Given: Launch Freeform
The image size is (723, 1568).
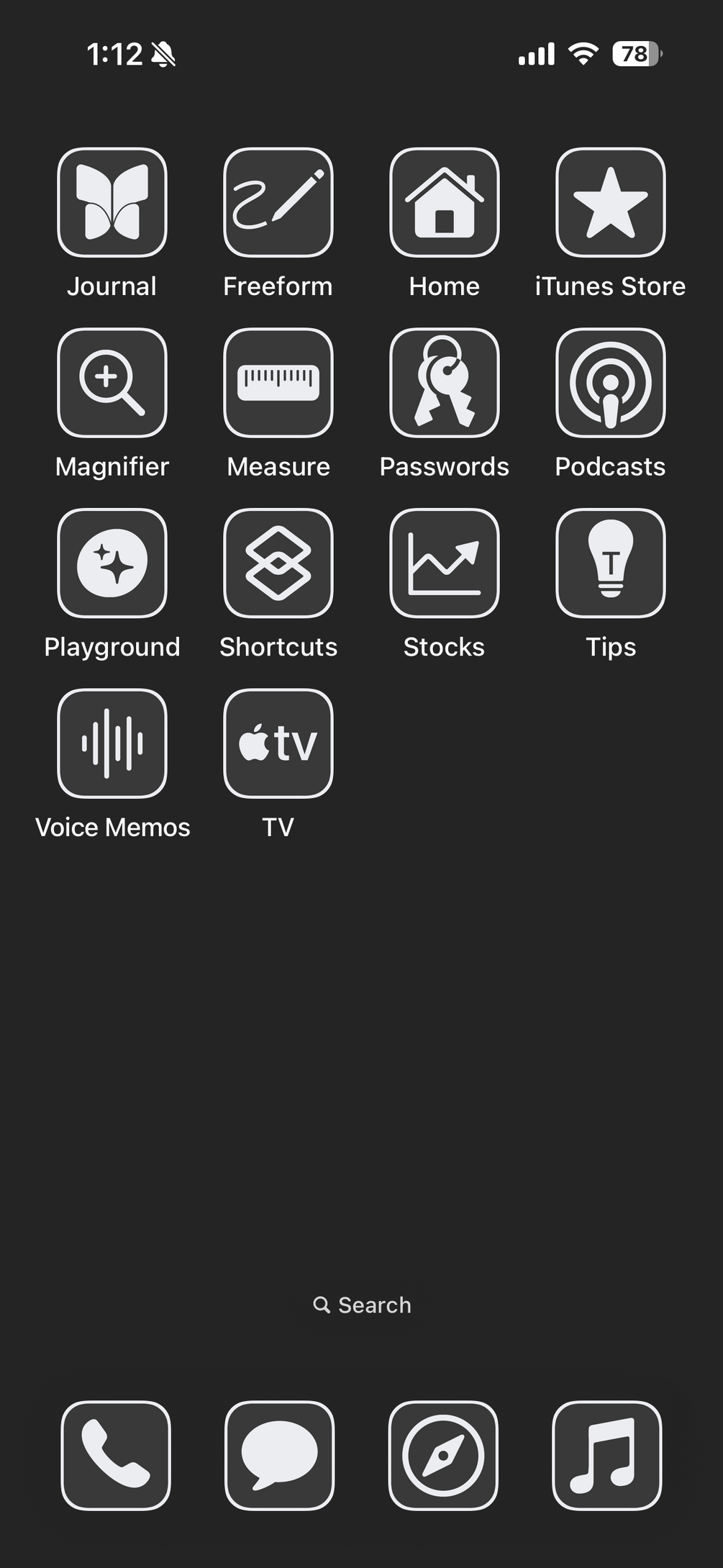Looking at the screenshot, I should (x=278, y=202).
